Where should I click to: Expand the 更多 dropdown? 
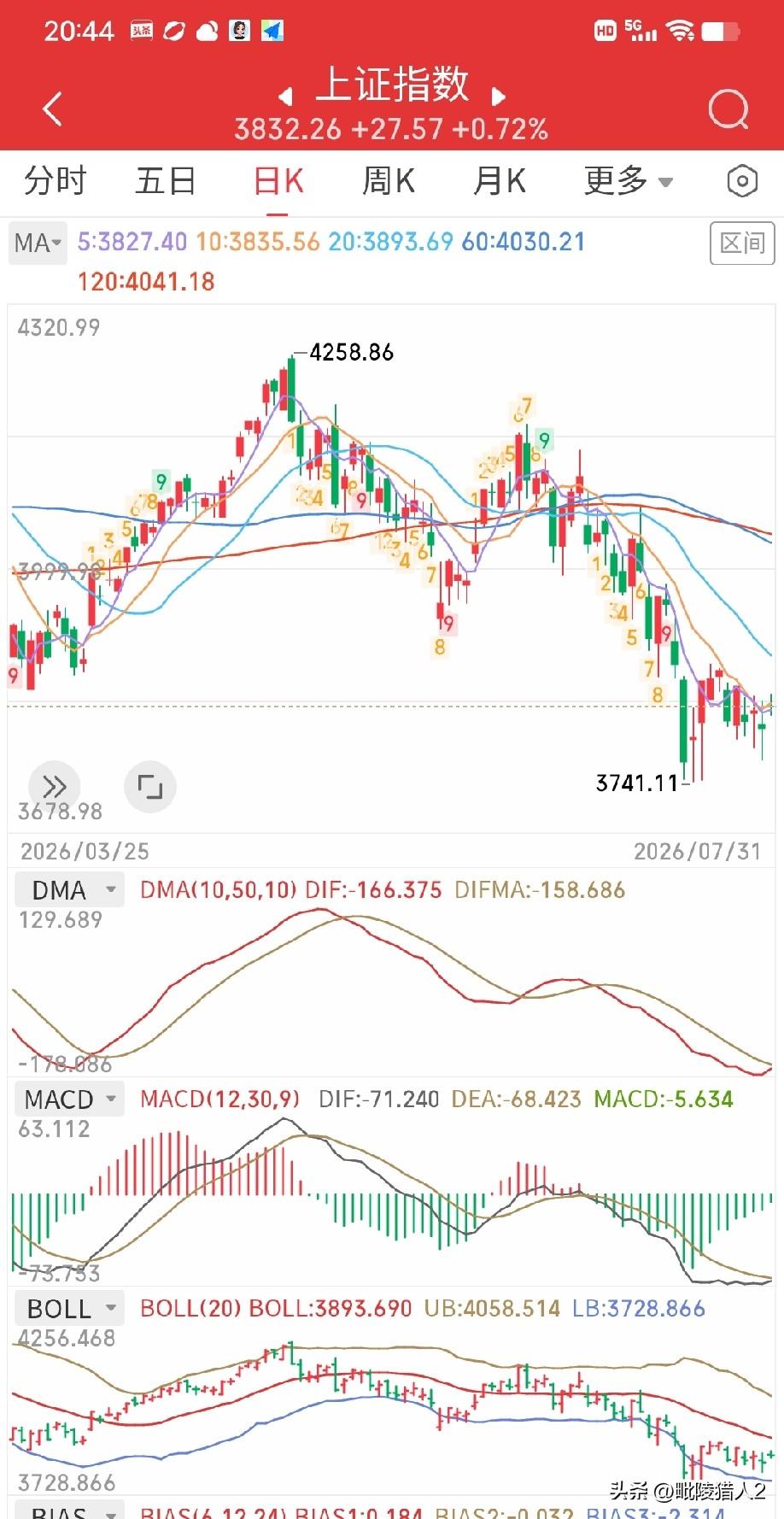[x=629, y=181]
